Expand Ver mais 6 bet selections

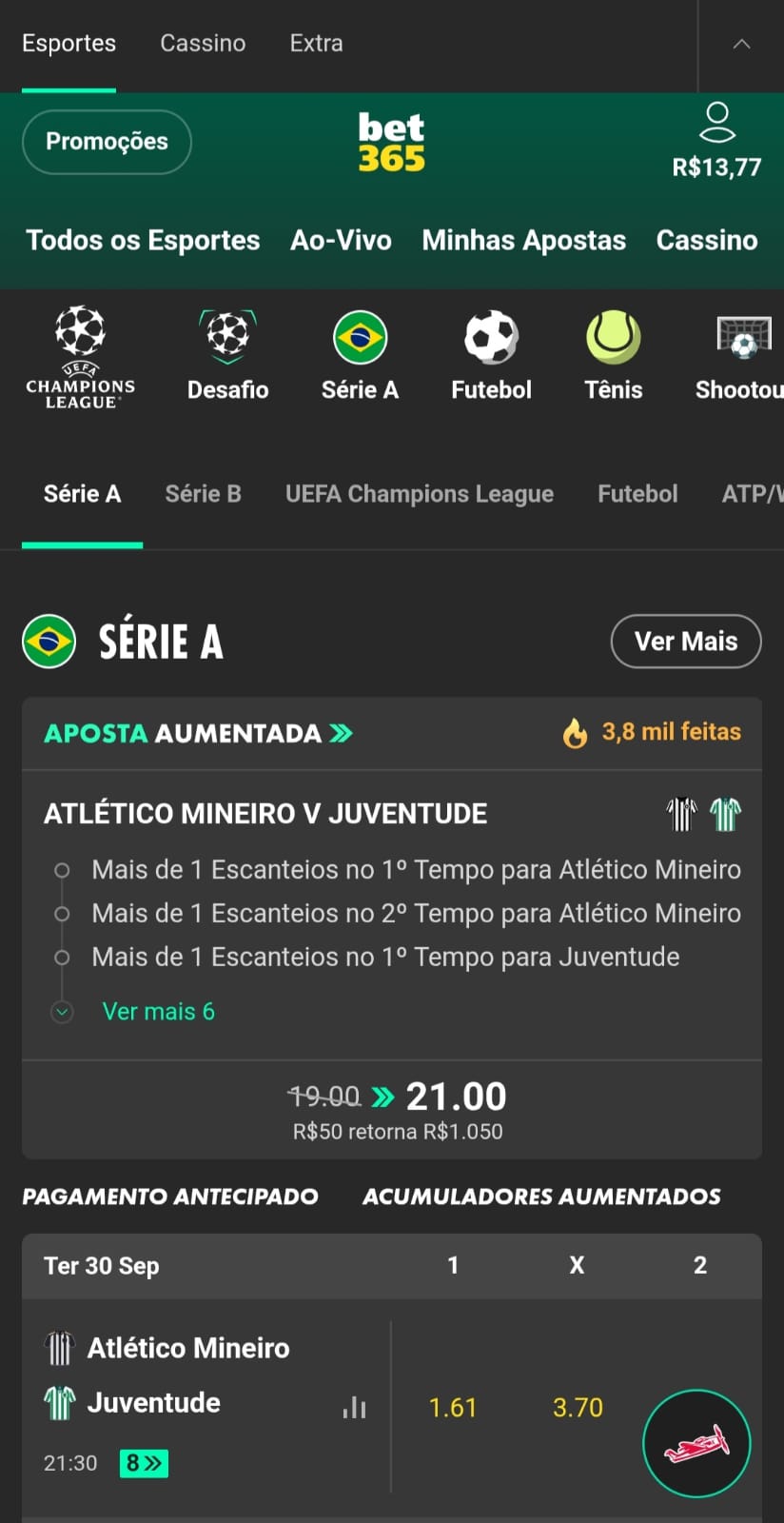pyautogui.click(x=158, y=1011)
